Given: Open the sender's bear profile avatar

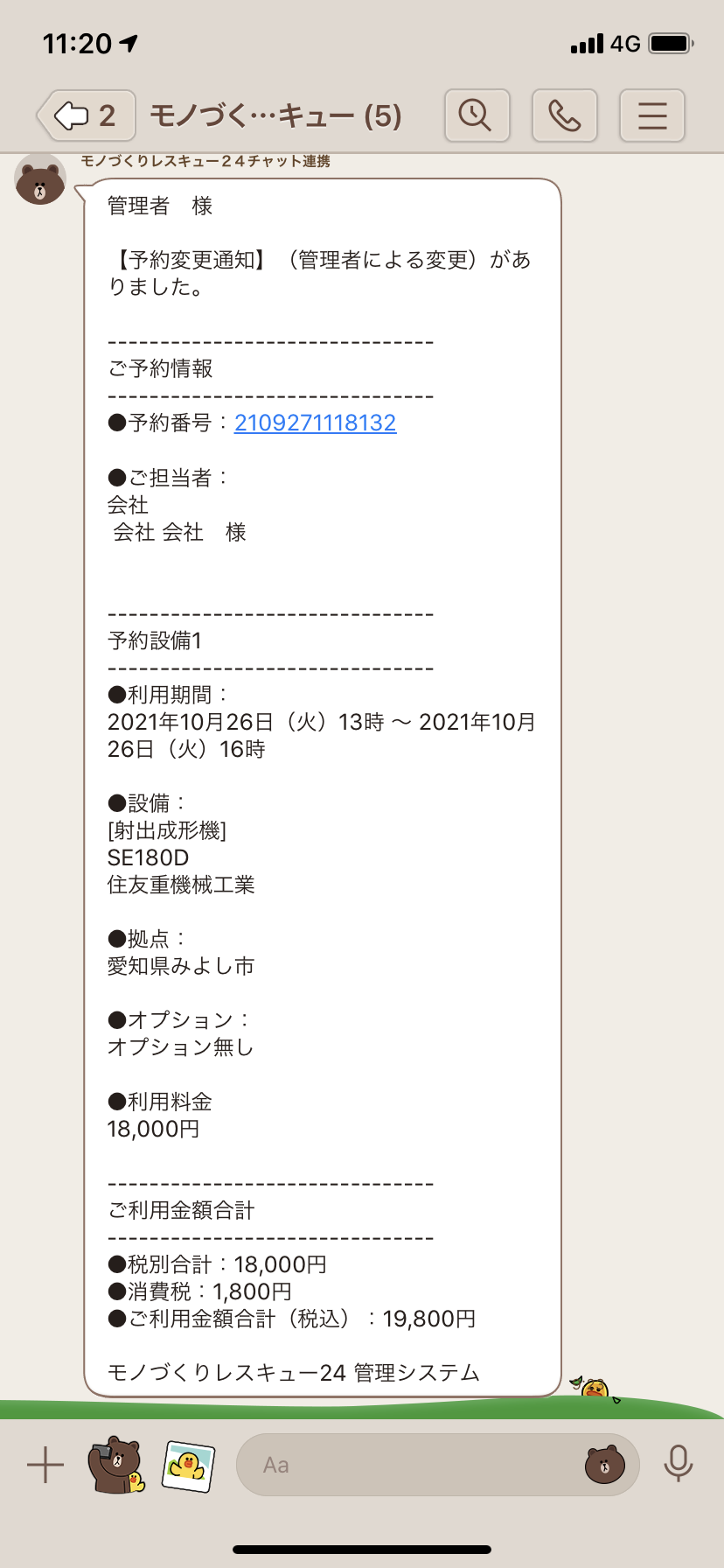Looking at the screenshot, I should click(40, 180).
